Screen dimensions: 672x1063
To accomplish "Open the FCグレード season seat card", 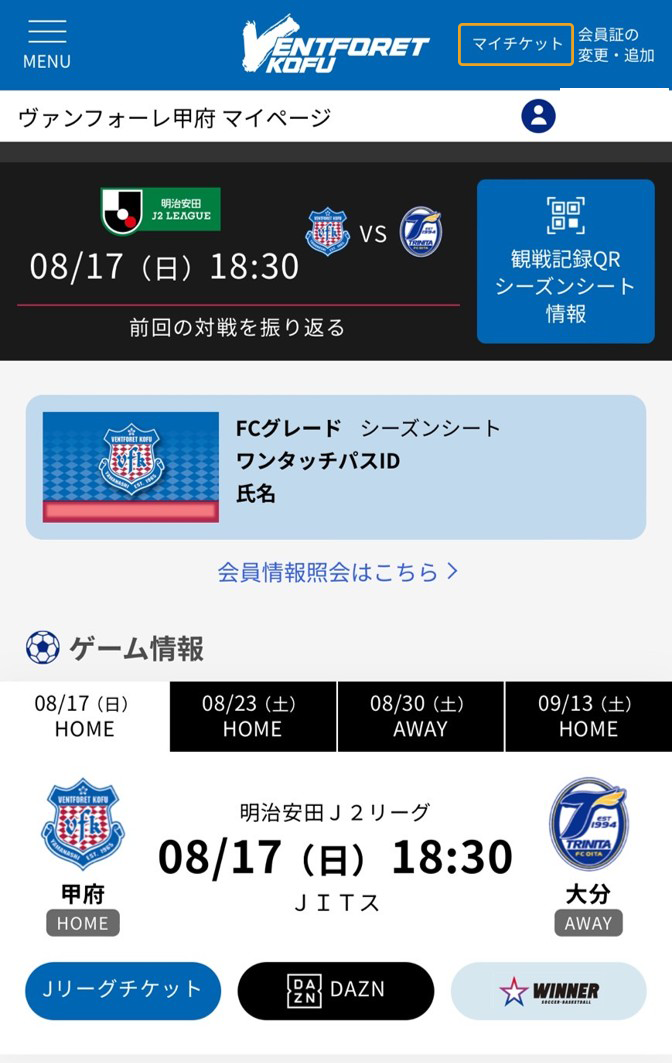I will (x=335, y=467).
